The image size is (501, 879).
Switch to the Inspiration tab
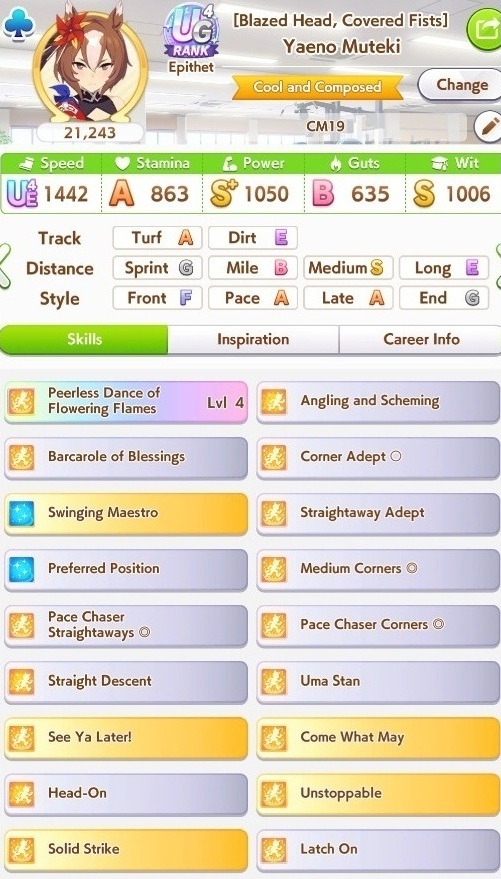(253, 339)
